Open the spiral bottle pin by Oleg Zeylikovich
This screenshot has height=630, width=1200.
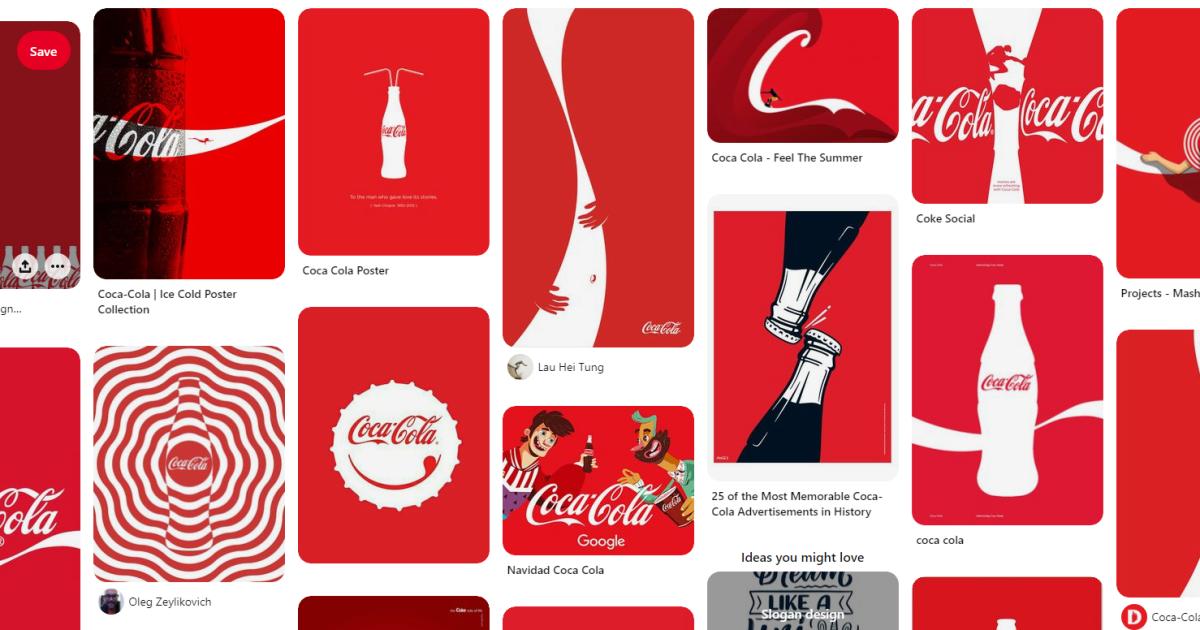click(189, 463)
